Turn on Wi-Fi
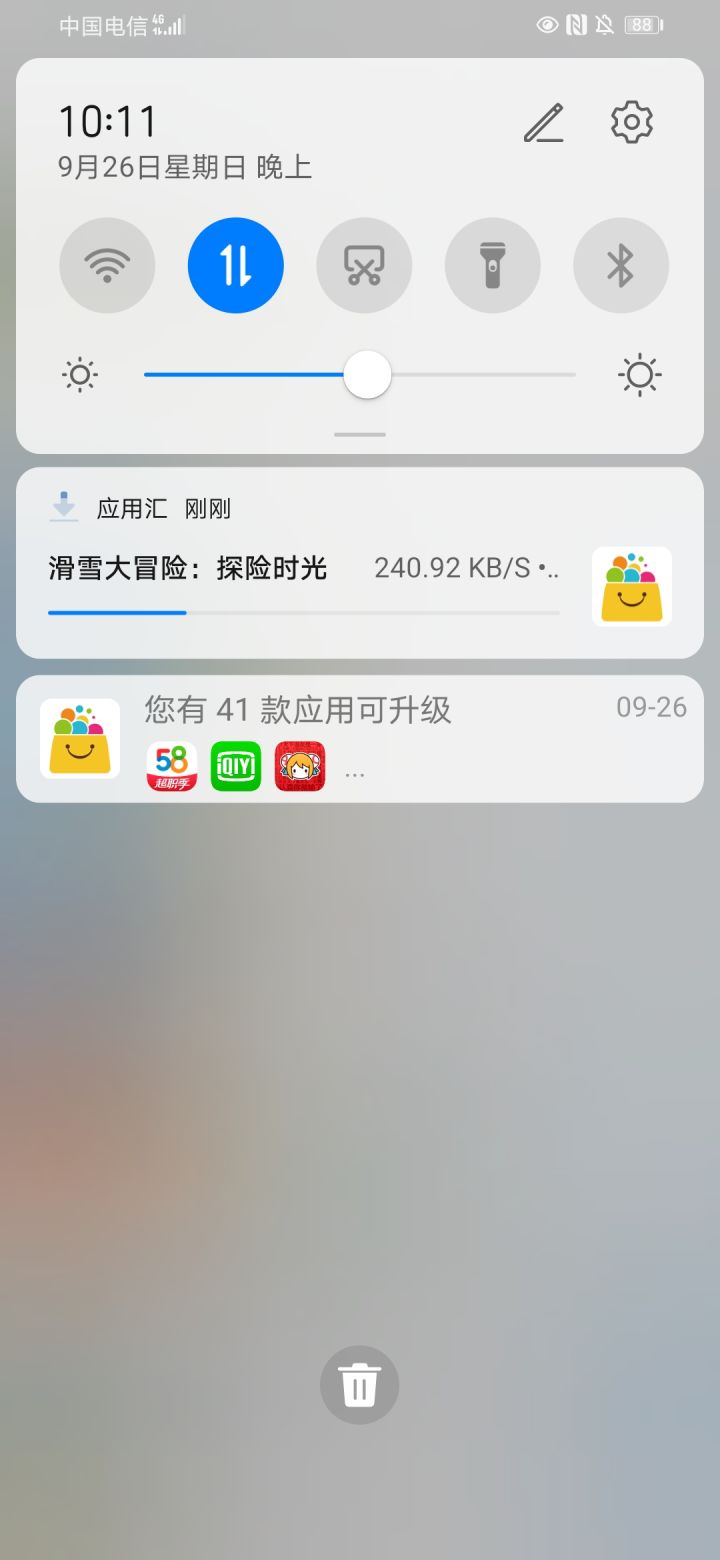 [x=107, y=265]
